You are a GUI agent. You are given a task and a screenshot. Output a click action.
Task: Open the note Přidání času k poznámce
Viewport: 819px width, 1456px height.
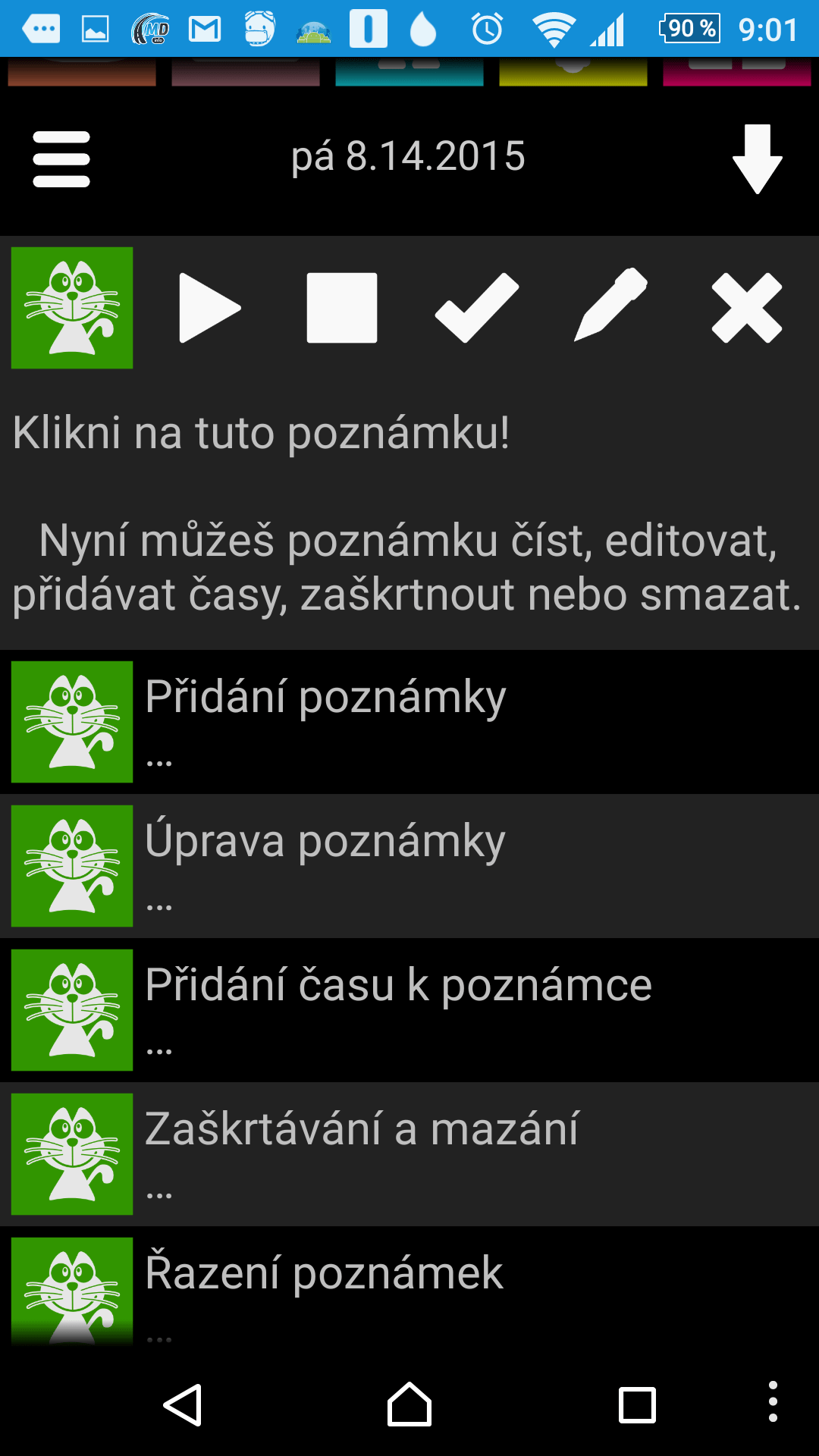coord(409,1010)
